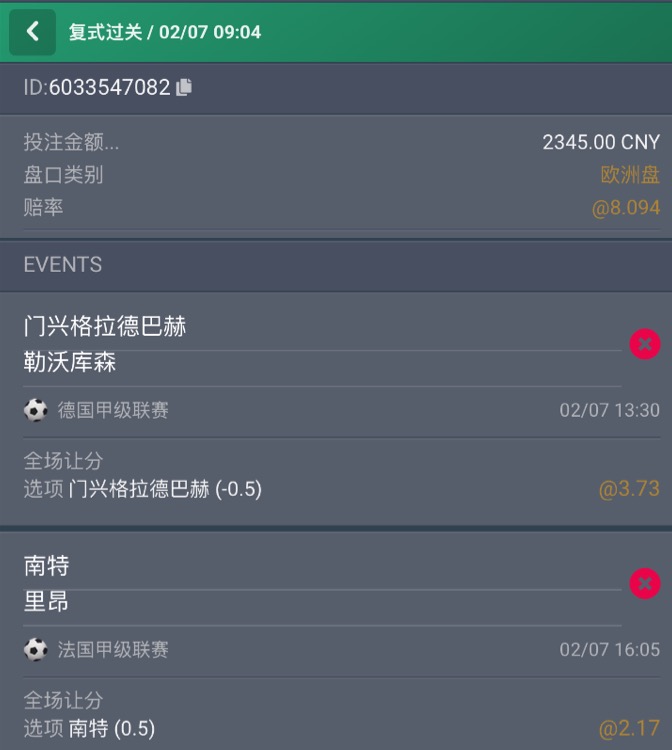This screenshot has height=750, width=672.
Task: Copy the bet ID 6033547082
Action: pyautogui.click(x=184, y=88)
